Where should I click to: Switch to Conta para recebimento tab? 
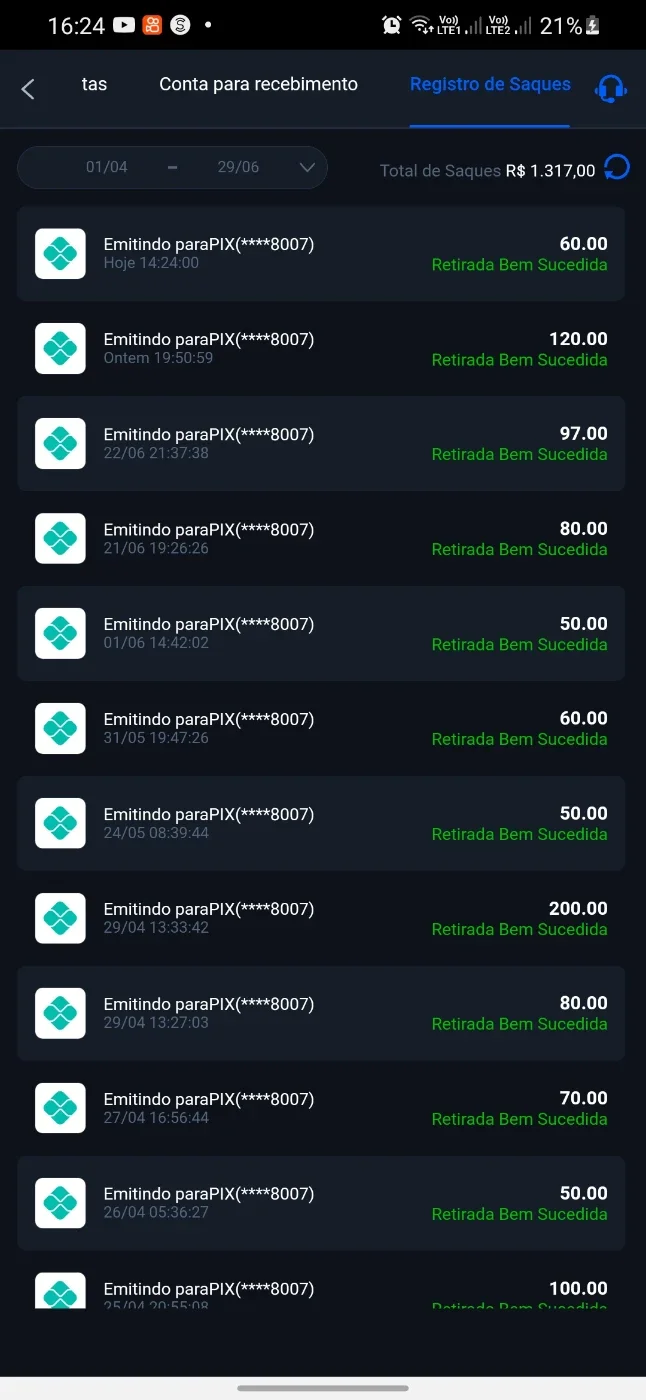tap(258, 85)
